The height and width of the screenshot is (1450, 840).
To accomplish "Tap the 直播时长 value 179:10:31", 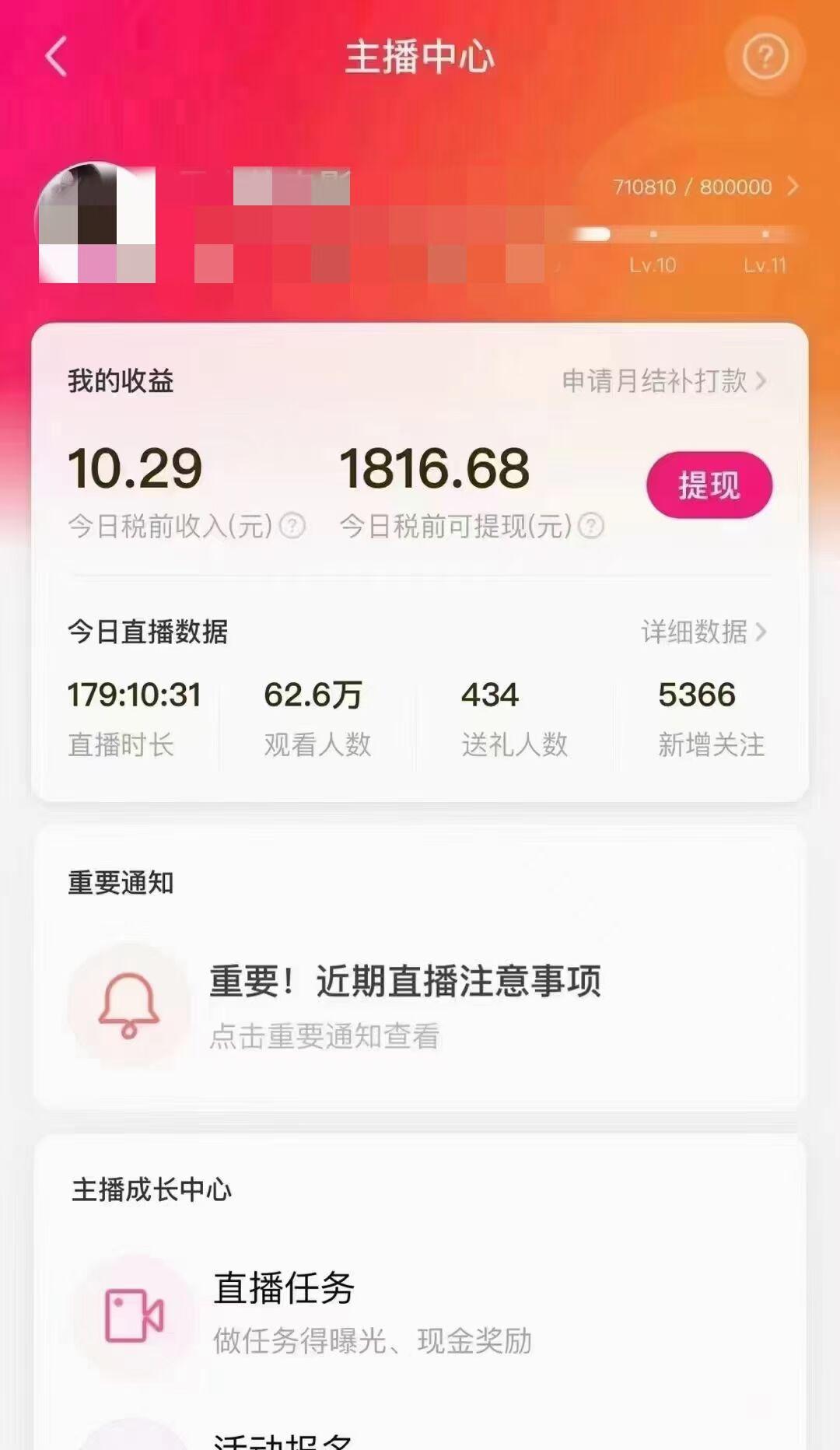I will tap(135, 695).
